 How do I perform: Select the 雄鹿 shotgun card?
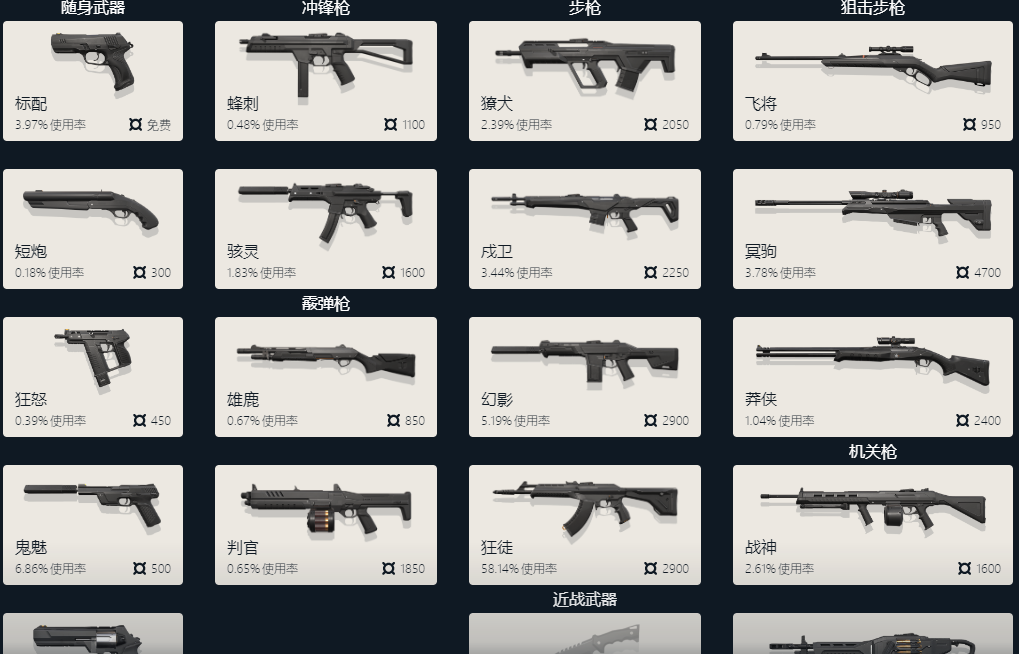326,377
